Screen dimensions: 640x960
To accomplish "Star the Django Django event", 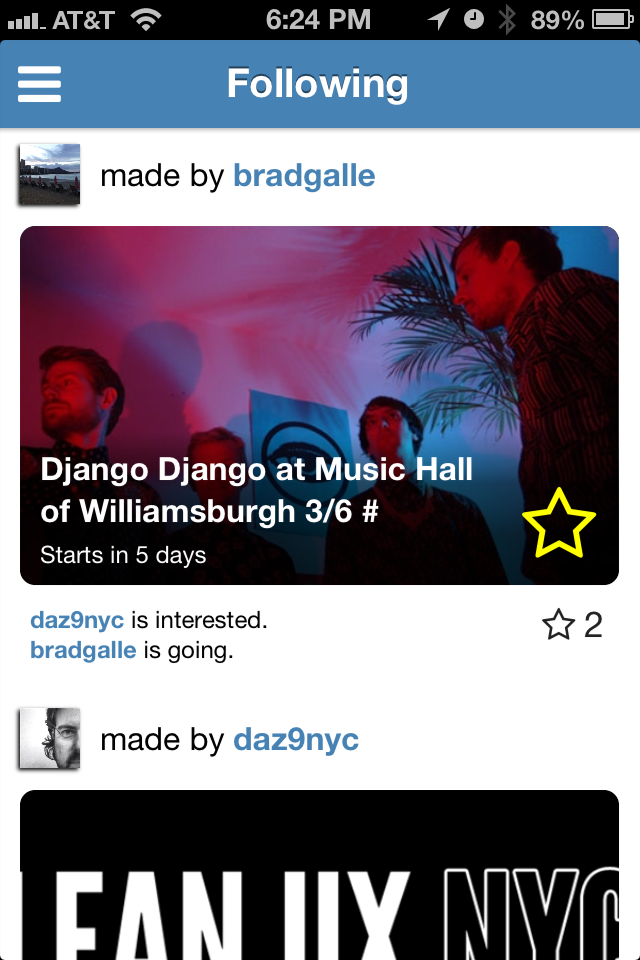I will (x=558, y=523).
